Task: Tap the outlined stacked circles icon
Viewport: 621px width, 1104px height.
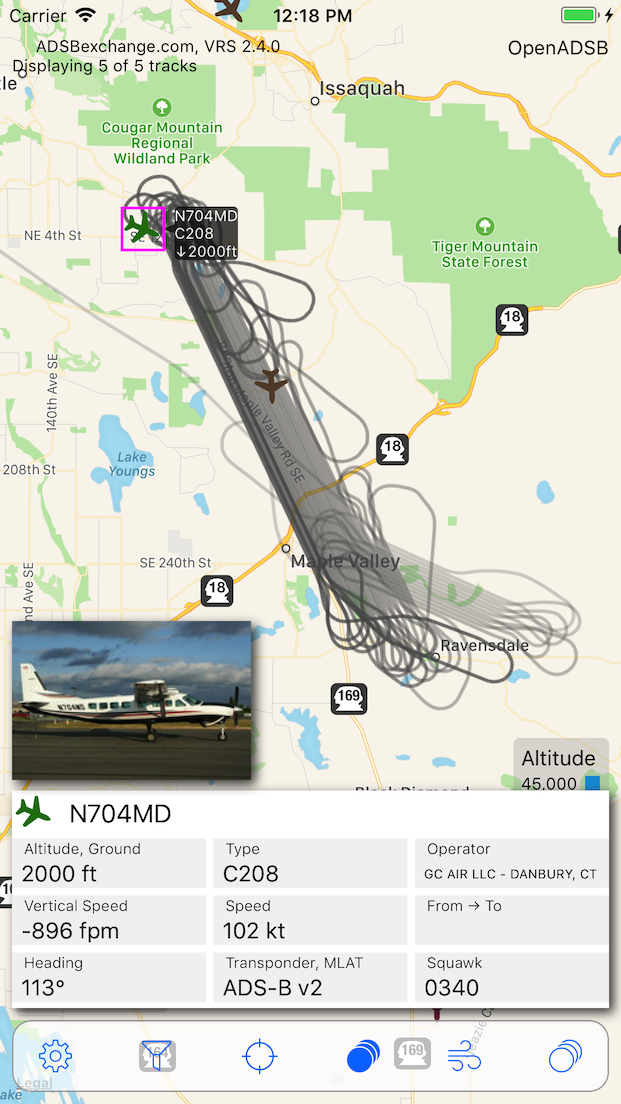Action: pyautogui.click(x=566, y=1056)
